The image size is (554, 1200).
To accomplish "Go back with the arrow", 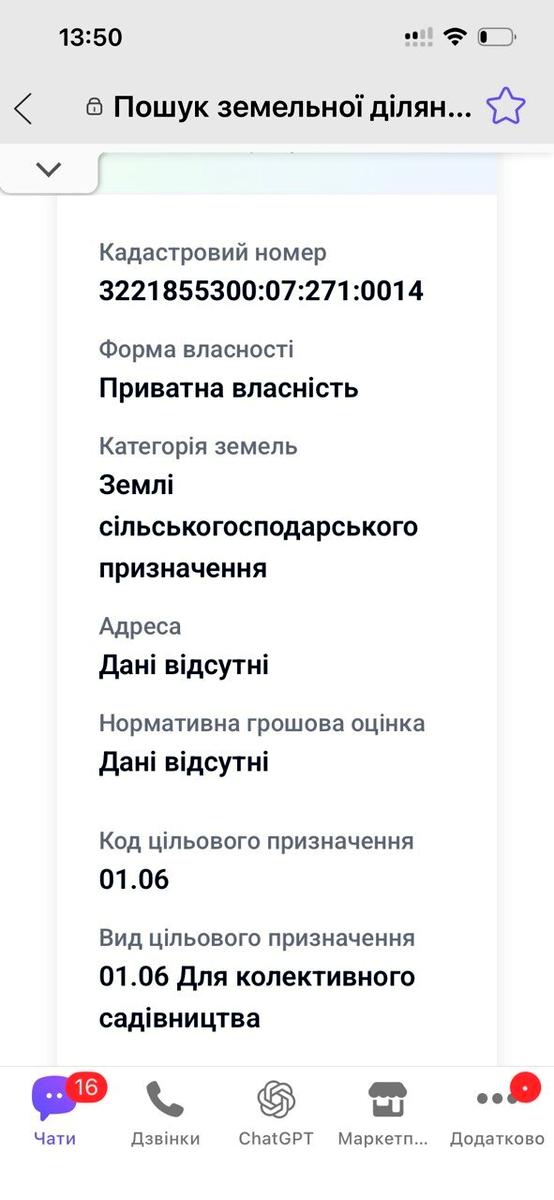I will point(24,108).
